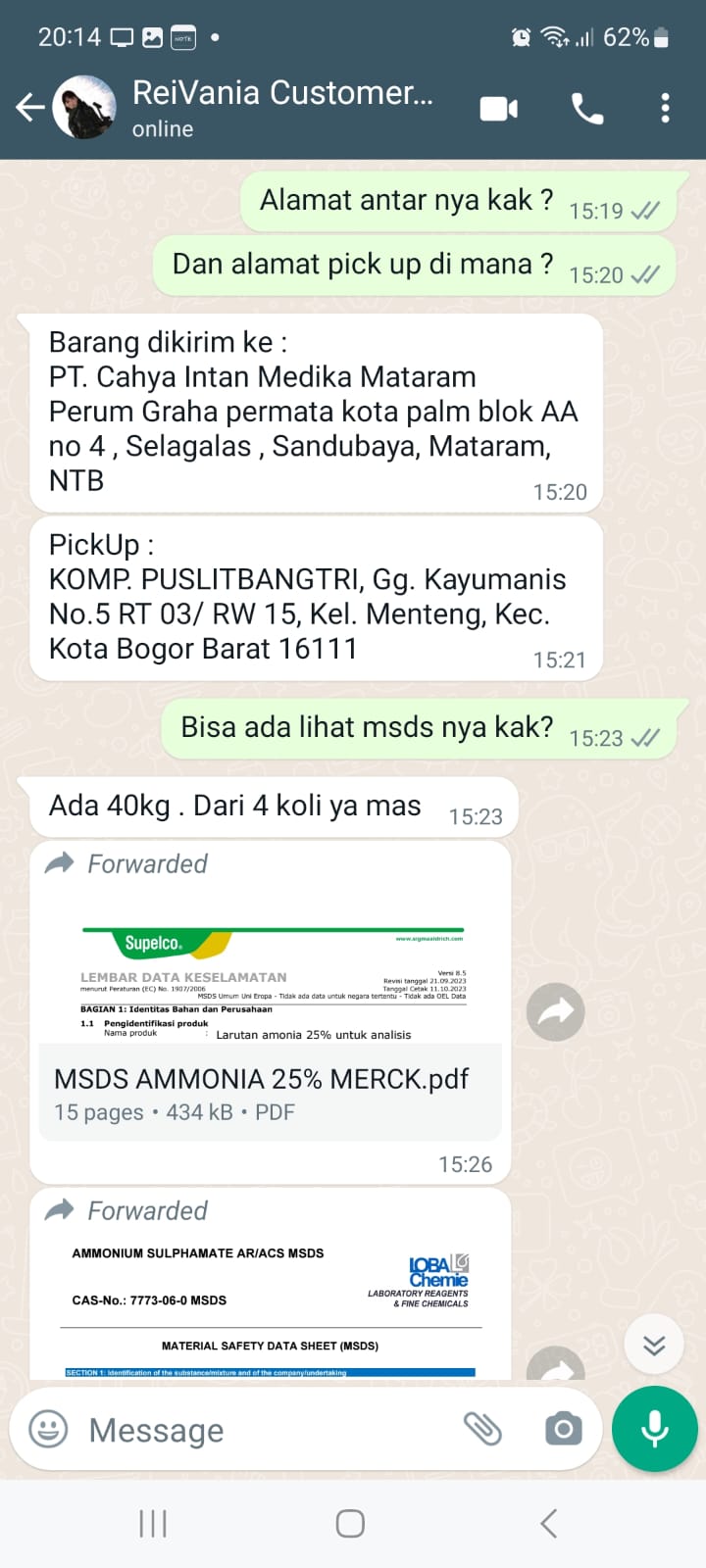Go back to the chat list
Image resolution: width=706 pixels, height=1568 pixels.
[29, 108]
